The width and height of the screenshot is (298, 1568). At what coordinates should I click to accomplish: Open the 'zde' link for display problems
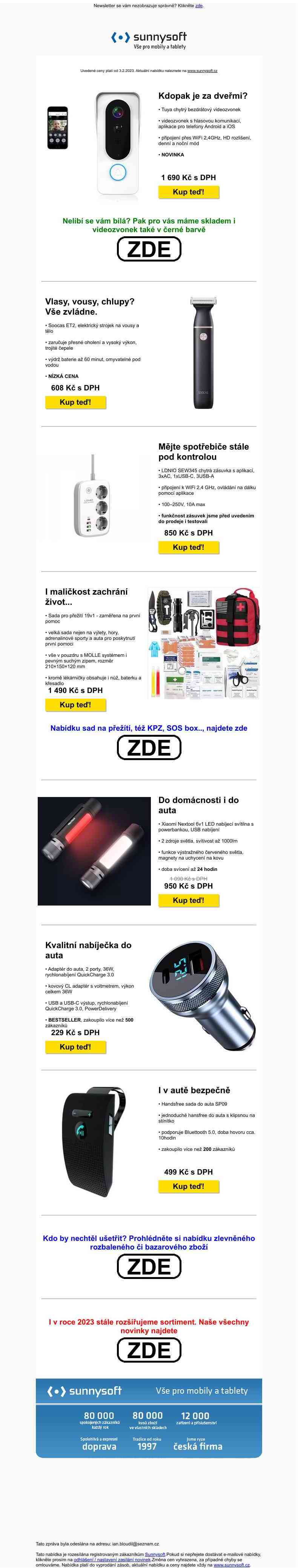click(199, 6)
